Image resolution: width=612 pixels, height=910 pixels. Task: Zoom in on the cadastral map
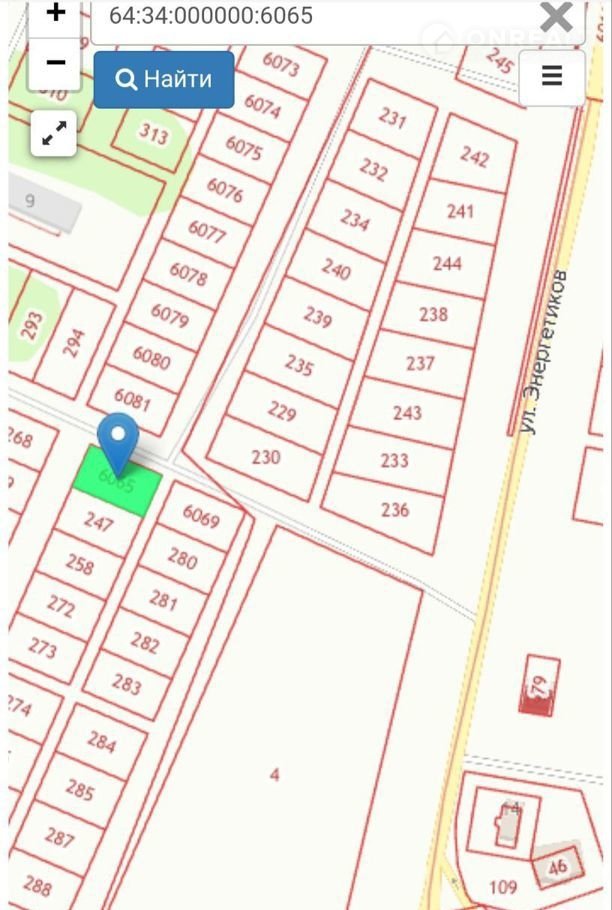coord(55,15)
